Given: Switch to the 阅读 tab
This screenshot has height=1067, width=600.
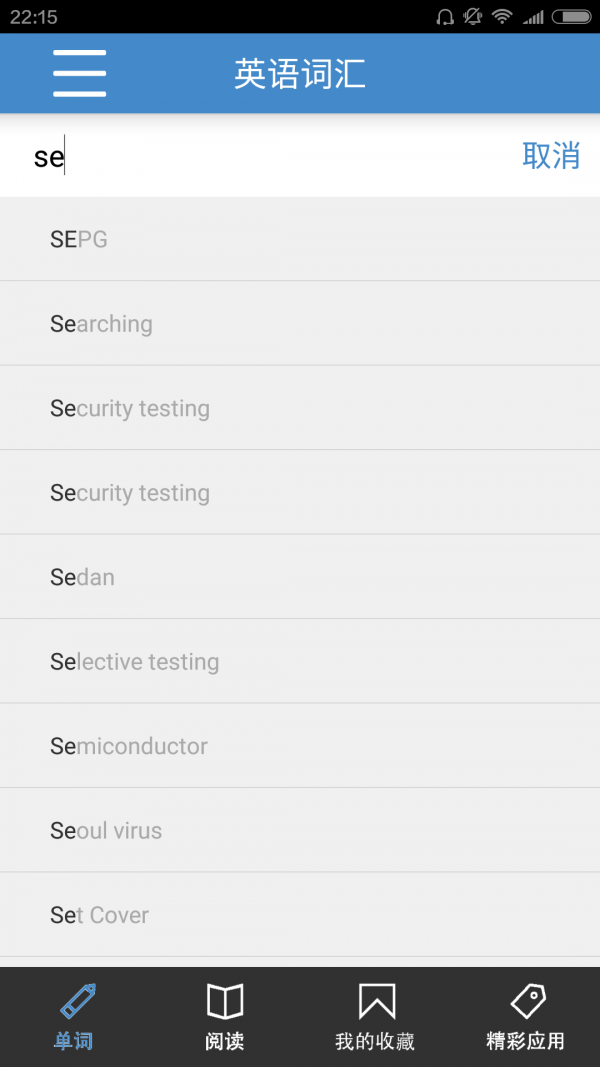Looking at the screenshot, I should [225, 1016].
